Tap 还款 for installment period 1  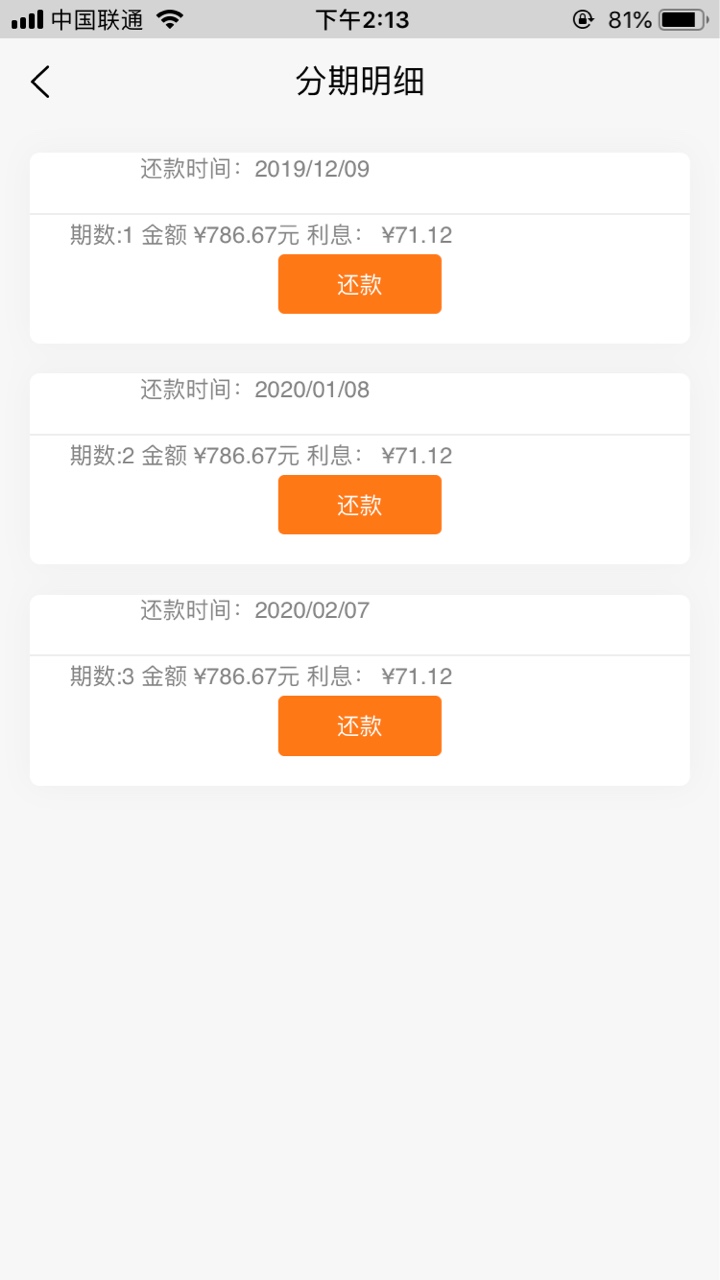coord(360,284)
